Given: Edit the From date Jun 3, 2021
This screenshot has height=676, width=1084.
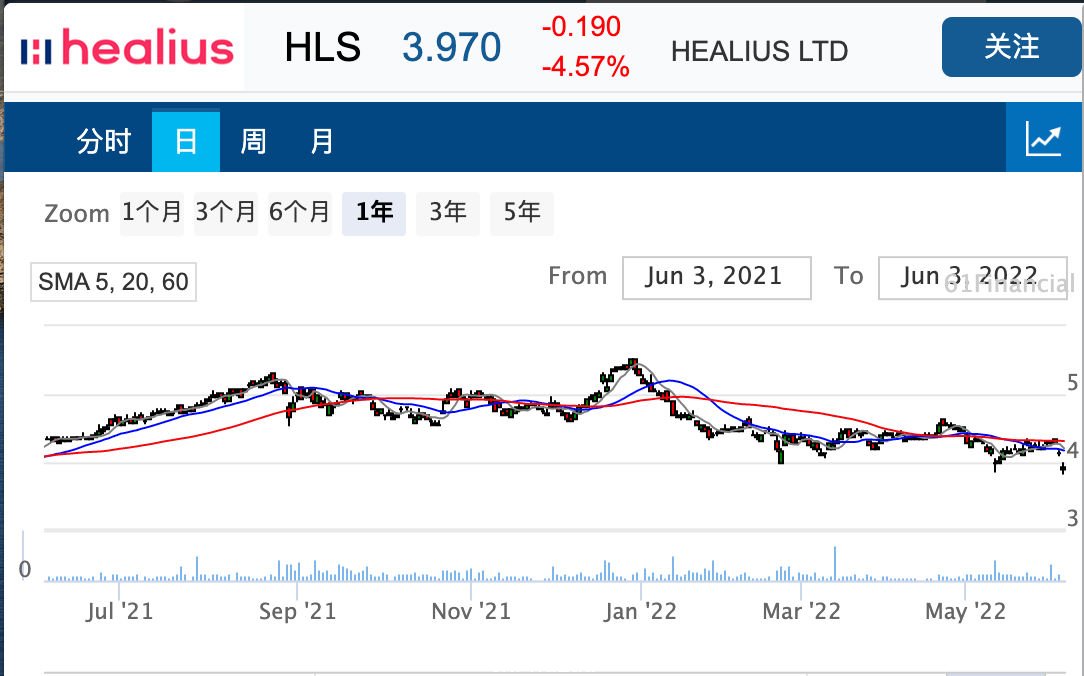Looking at the screenshot, I should [716, 277].
